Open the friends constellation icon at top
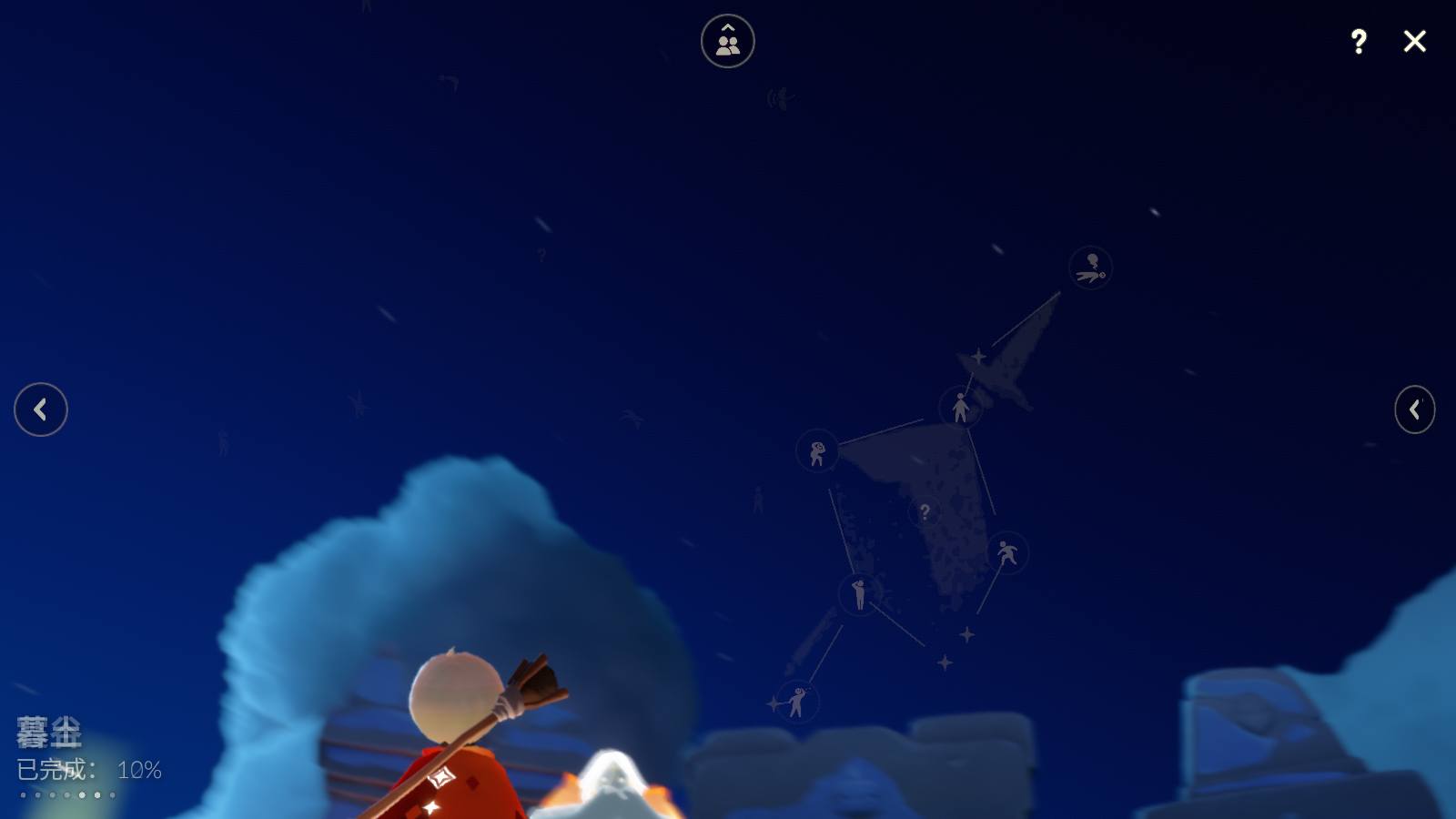The width and height of the screenshot is (1456, 819). tap(727, 41)
